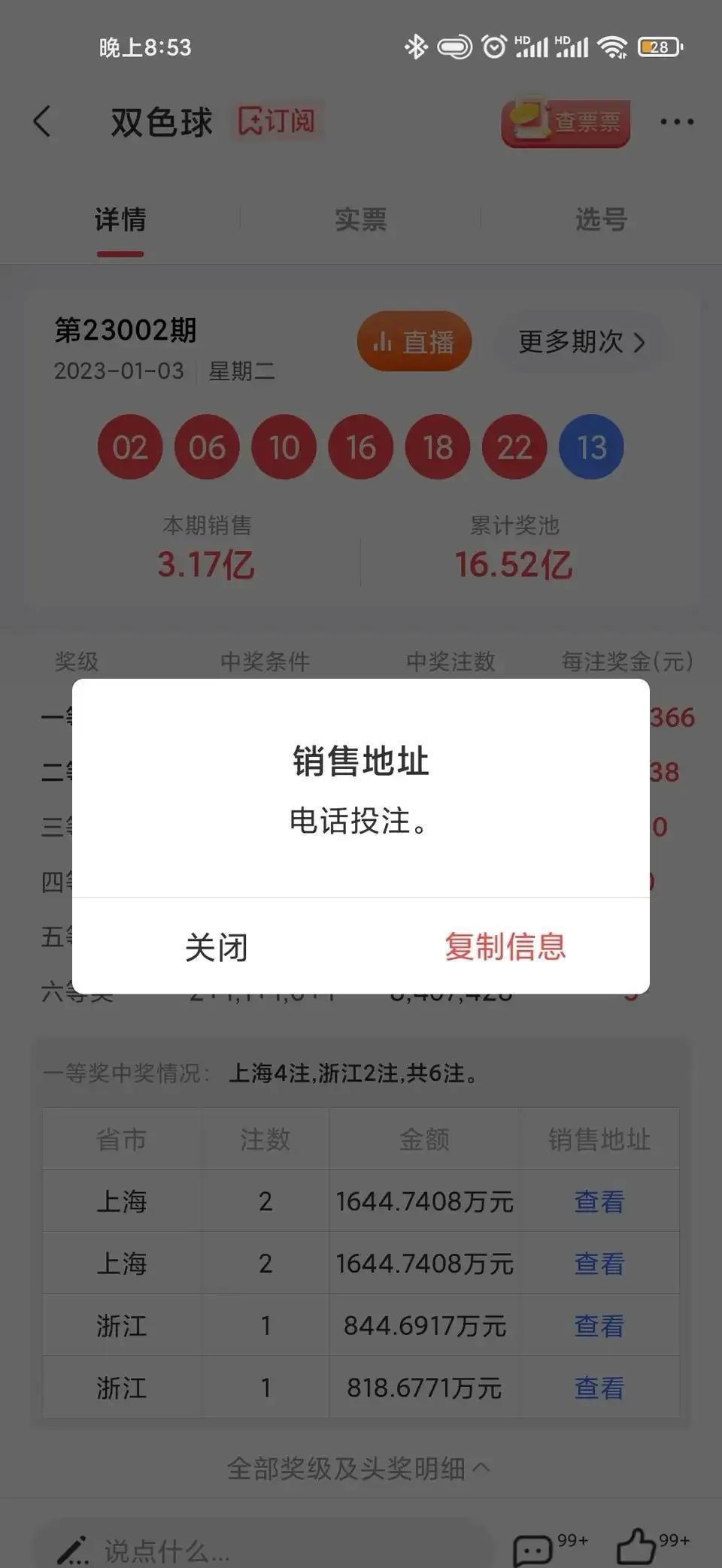The height and width of the screenshot is (1568, 722).
Task: Collapse 全部奖级及头奖明细 section
Action: [359, 1468]
